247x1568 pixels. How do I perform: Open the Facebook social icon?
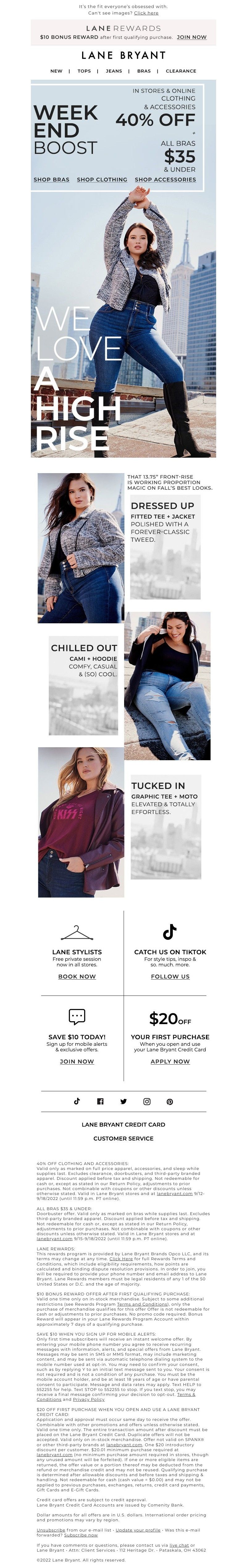pyautogui.click(x=100, y=1101)
